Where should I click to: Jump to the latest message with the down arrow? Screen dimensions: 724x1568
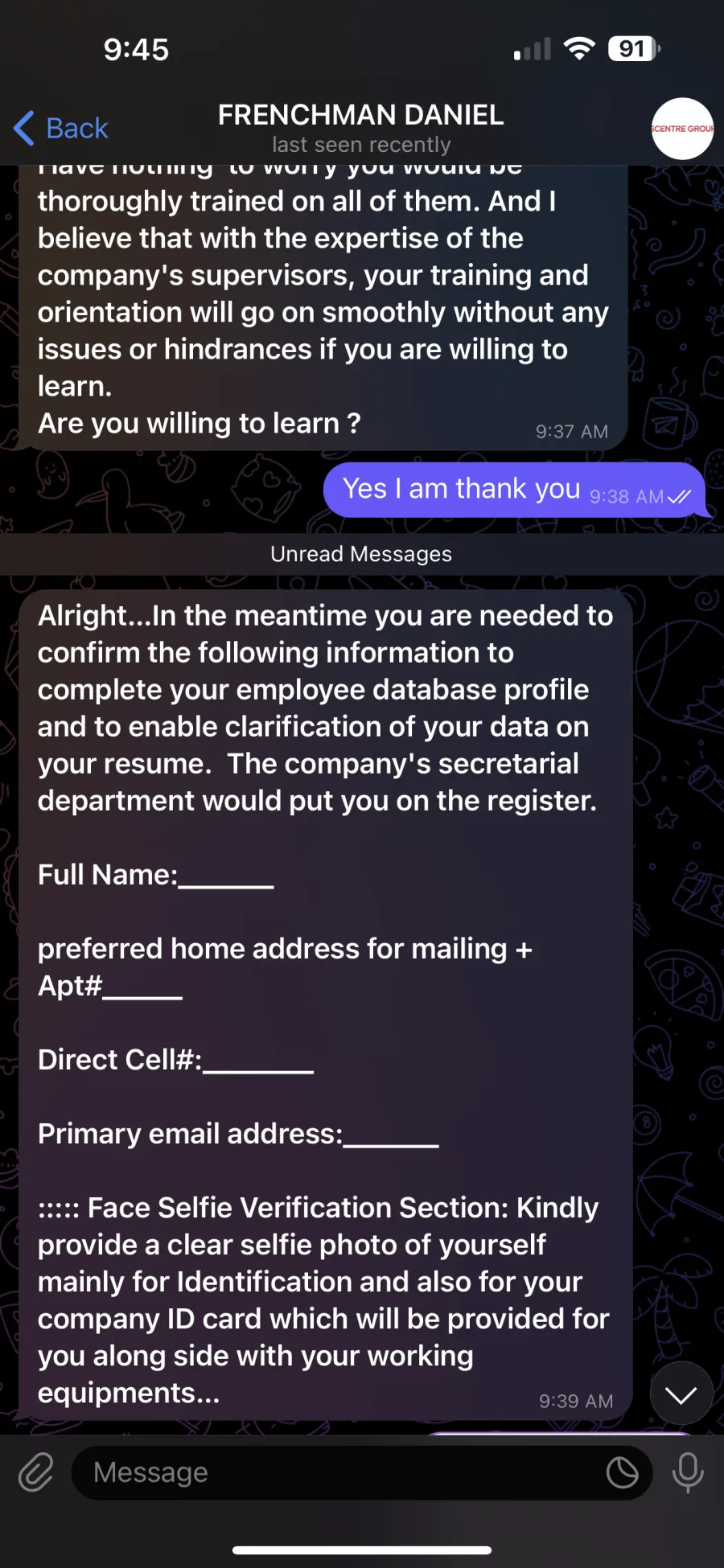(681, 1394)
